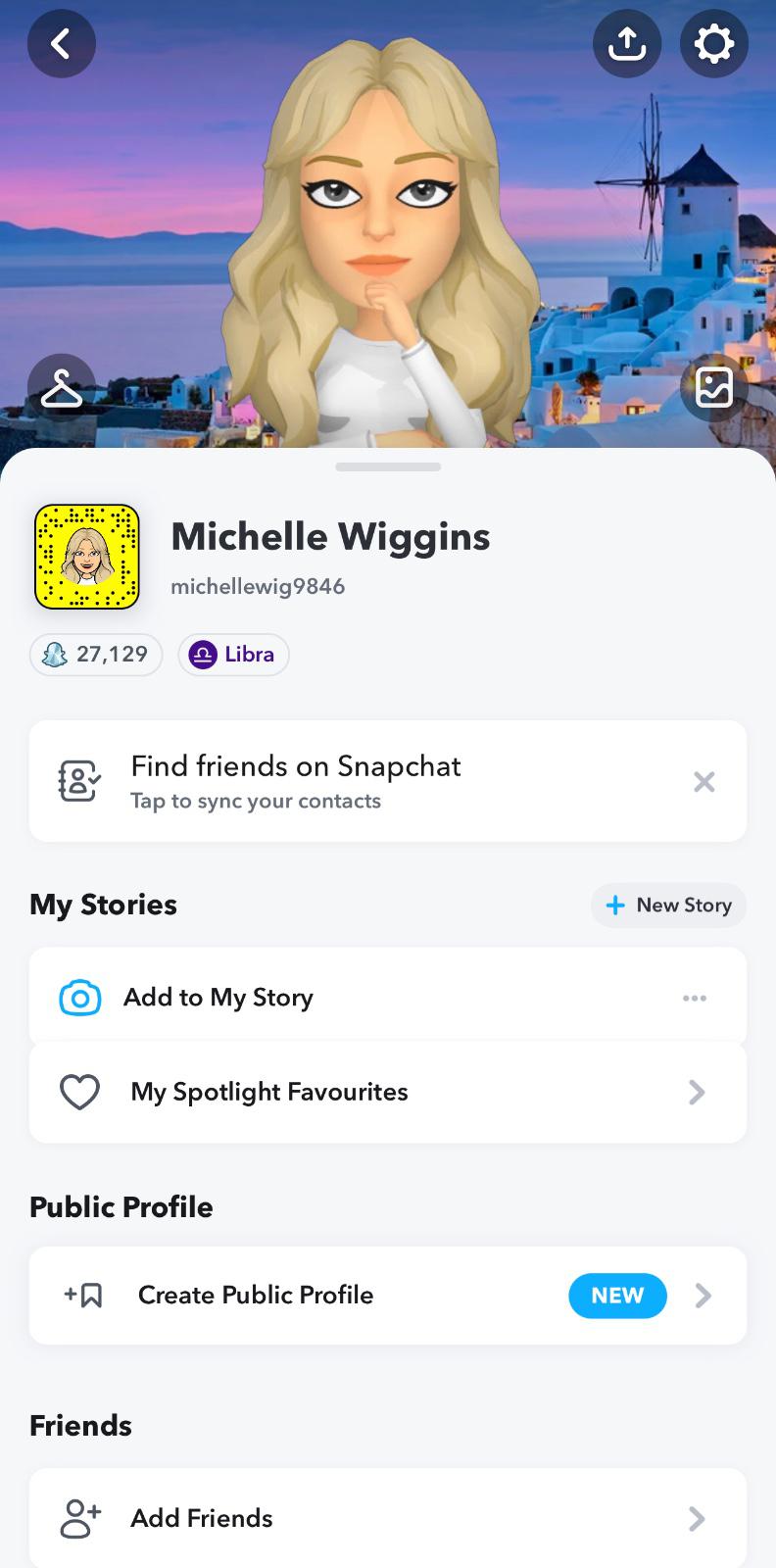This screenshot has width=776, height=1568.
Task: View the 27,129 Snap score chip
Action: pyautogui.click(x=96, y=655)
